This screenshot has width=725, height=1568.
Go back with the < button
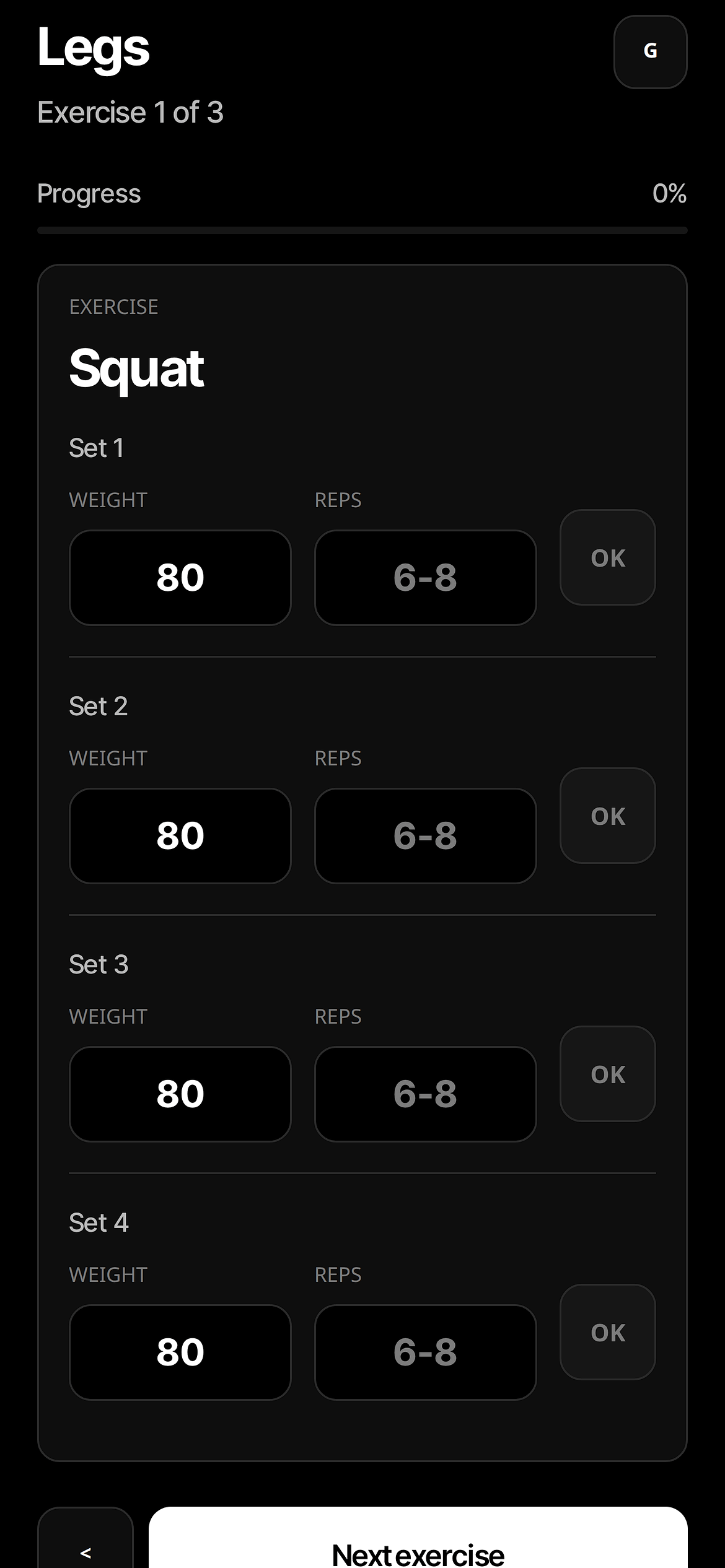[x=86, y=1538]
